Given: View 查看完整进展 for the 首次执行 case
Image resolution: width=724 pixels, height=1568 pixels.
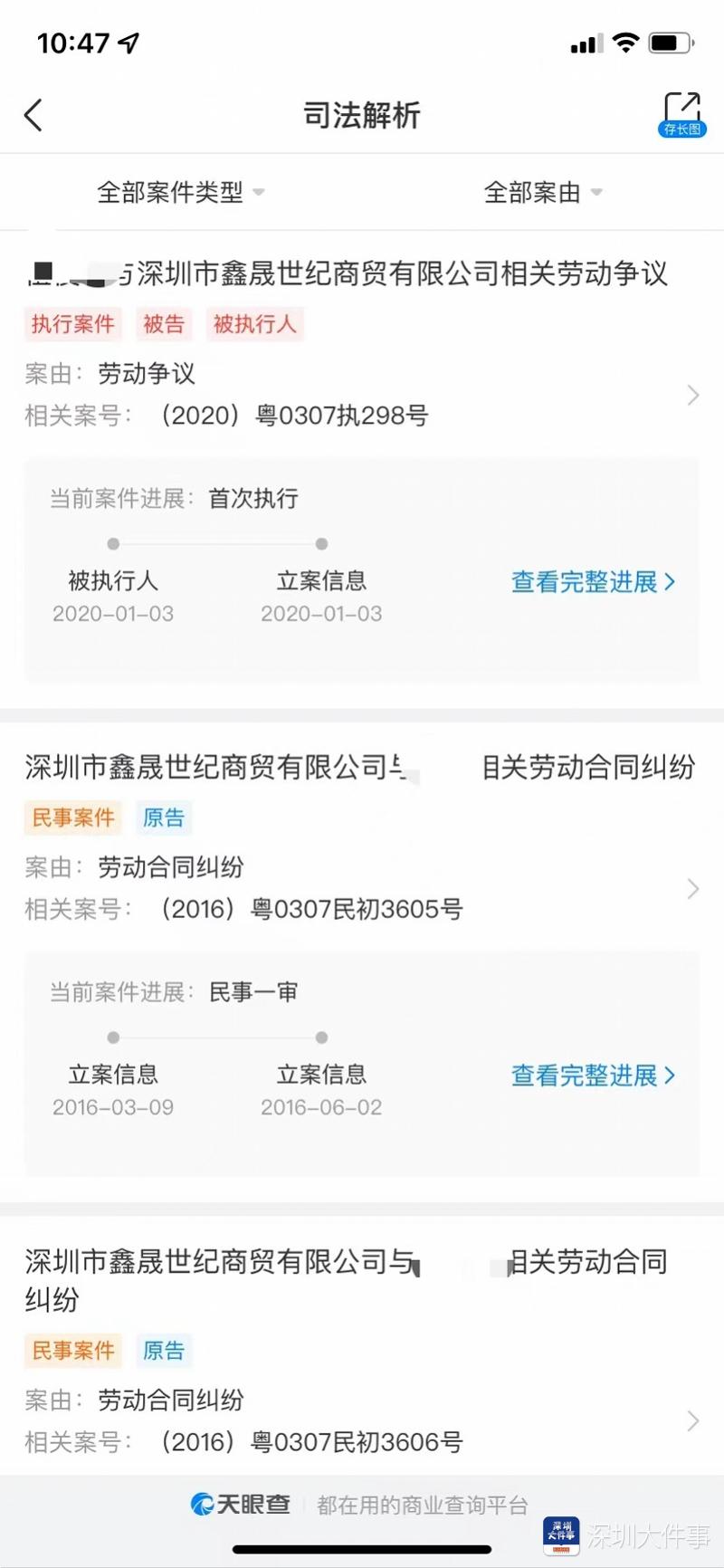Looking at the screenshot, I should [x=593, y=581].
